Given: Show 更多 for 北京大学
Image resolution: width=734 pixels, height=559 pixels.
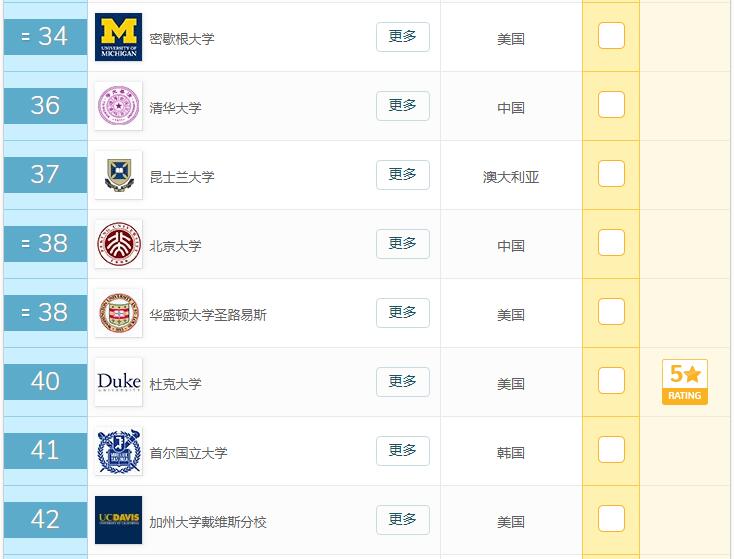Looking at the screenshot, I should click(402, 243).
